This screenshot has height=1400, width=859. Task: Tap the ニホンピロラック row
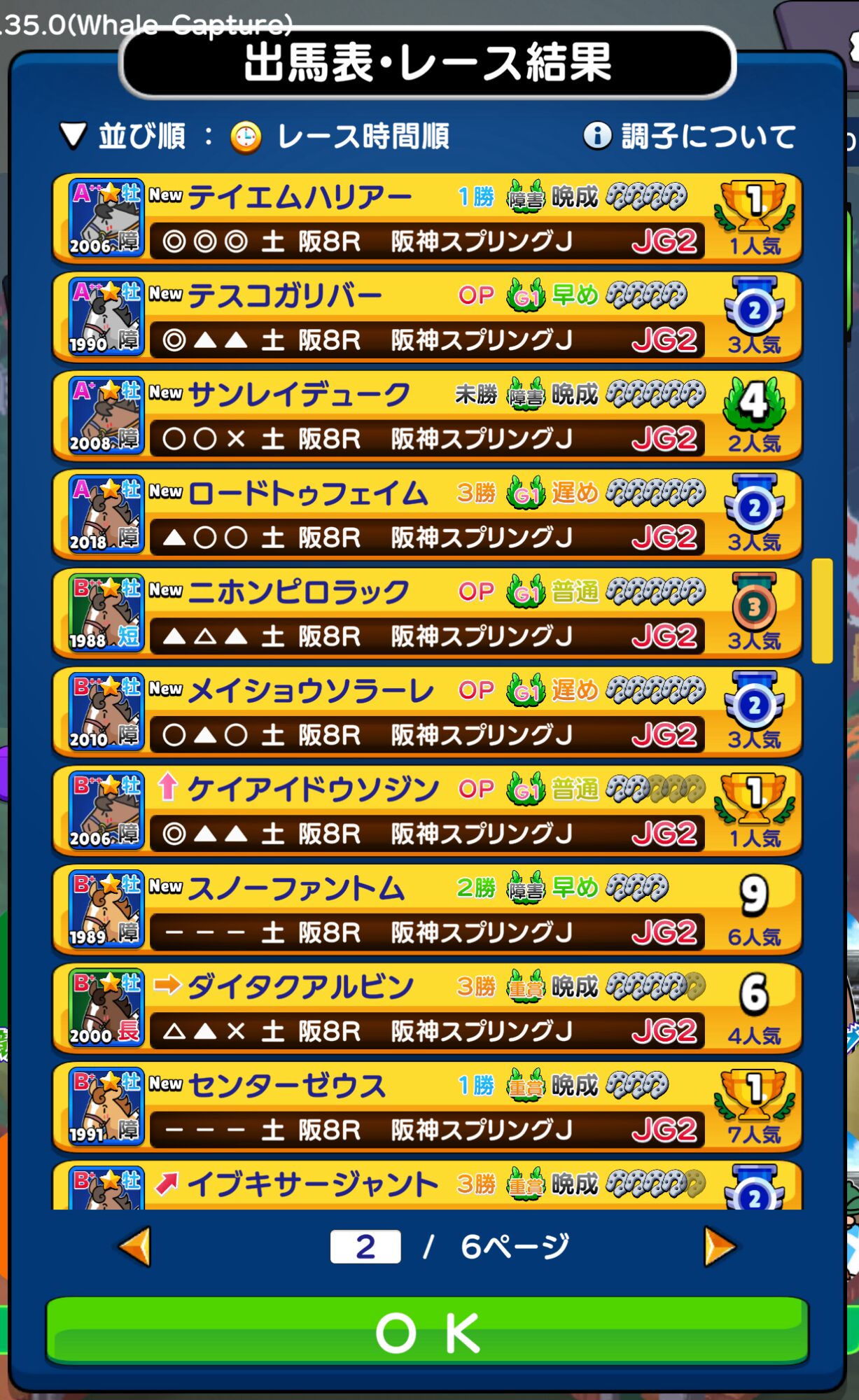[x=427, y=614]
